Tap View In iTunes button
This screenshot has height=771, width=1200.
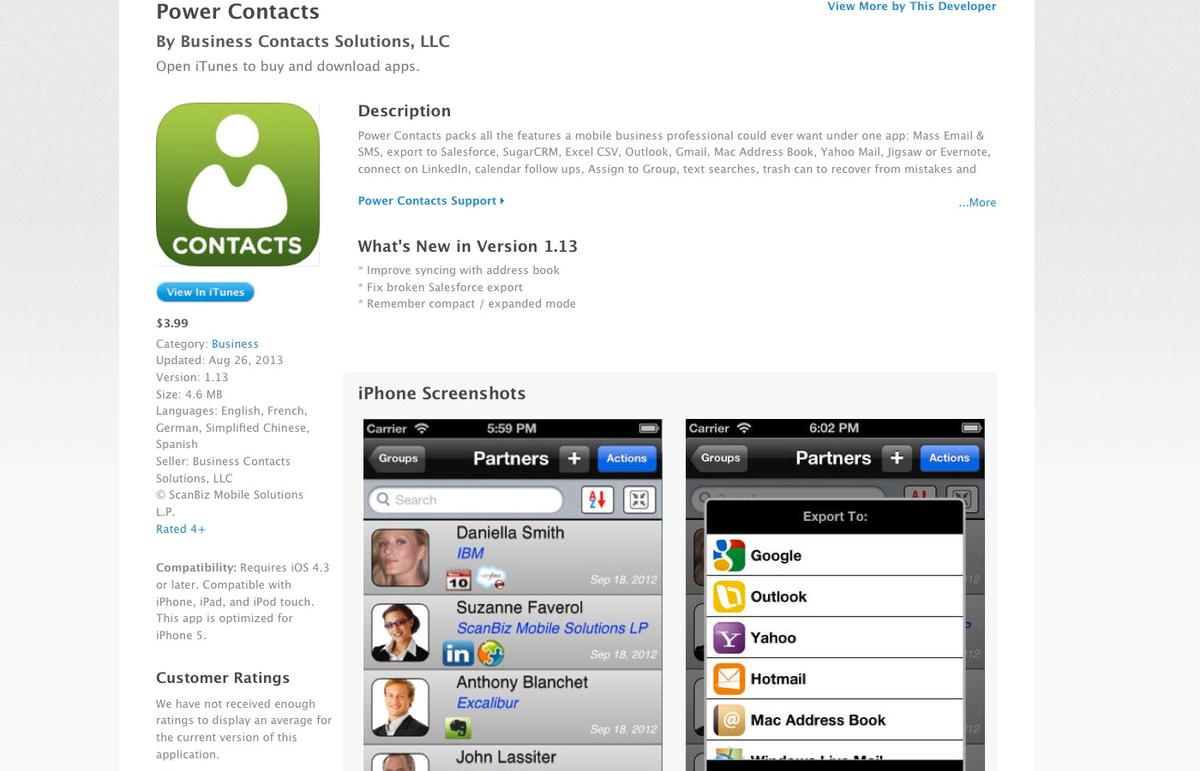point(205,292)
